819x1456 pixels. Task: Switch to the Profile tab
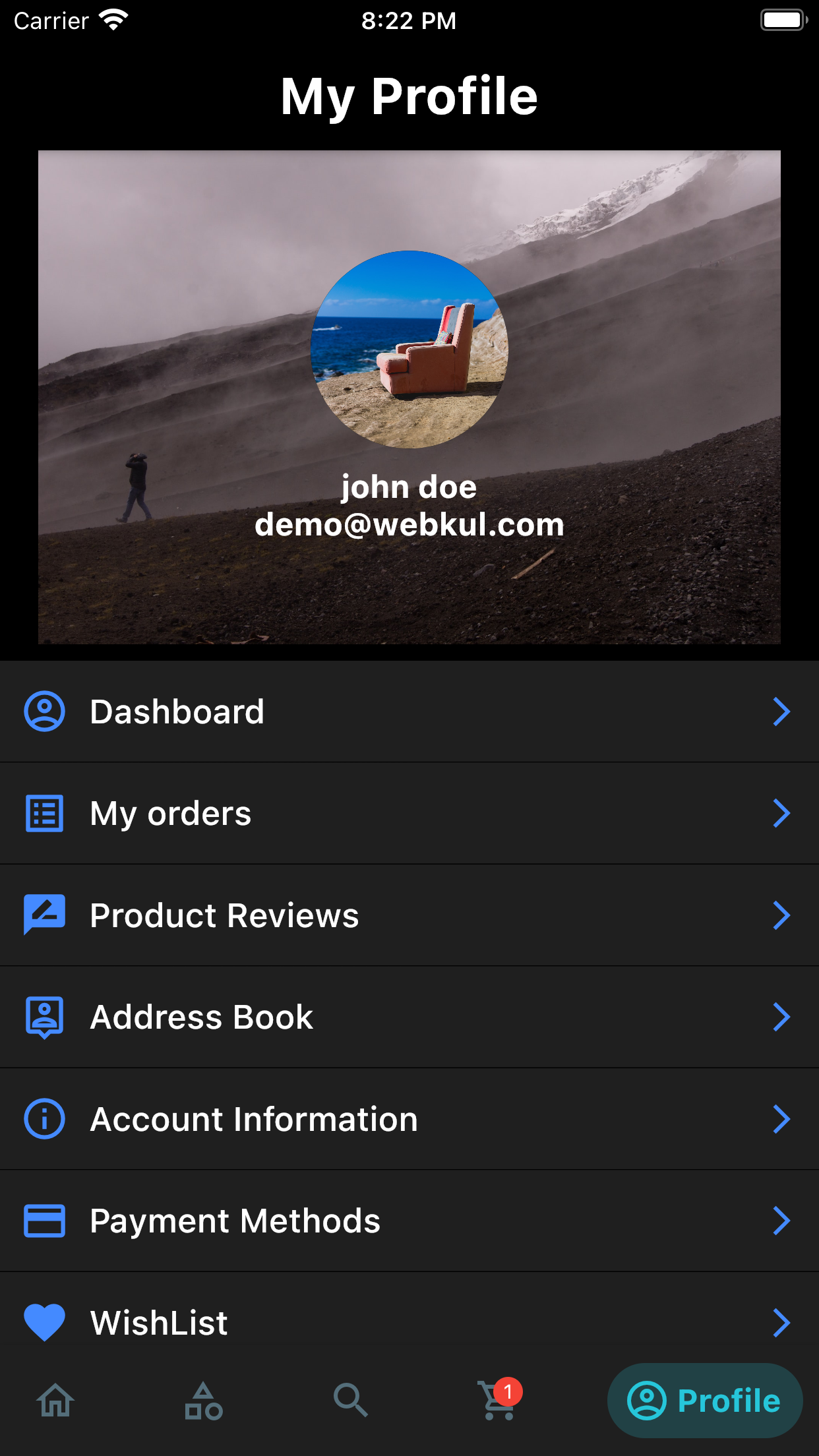coord(704,1401)
